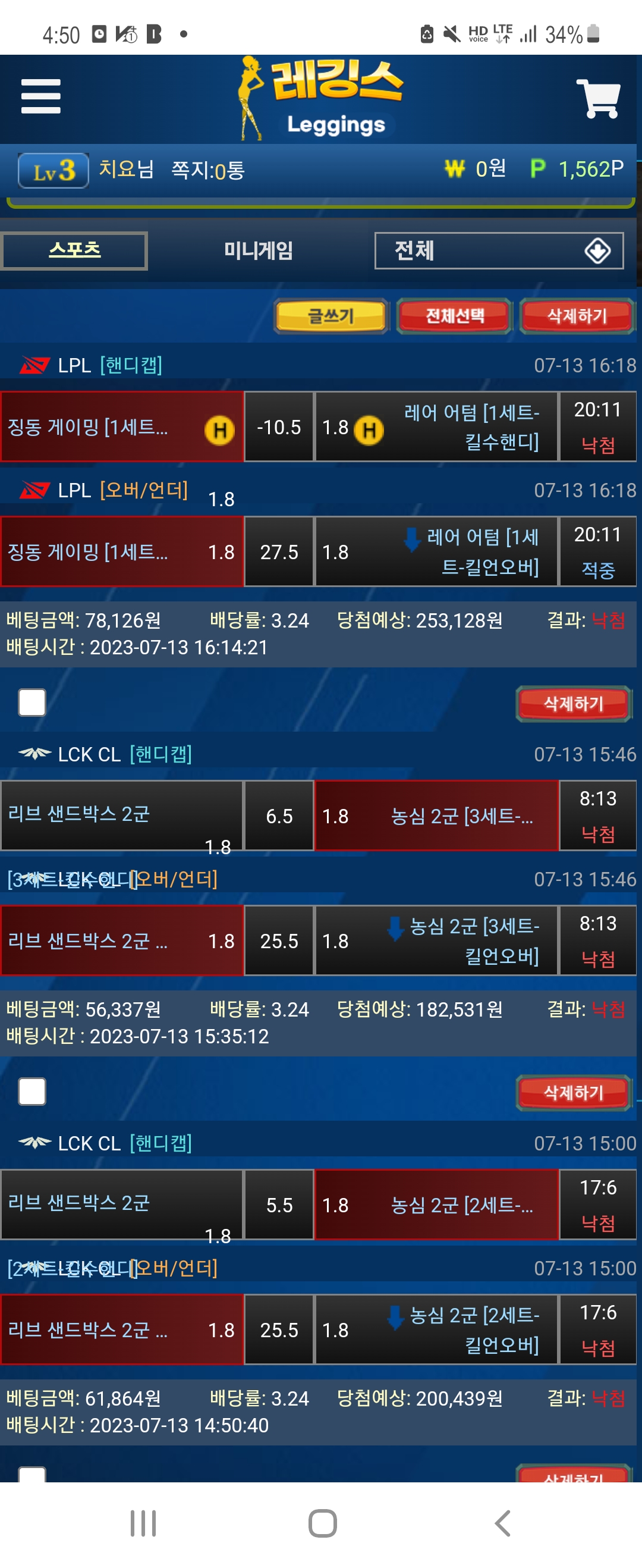
Task: Check the box under the 56,337원 bet
Action: click(32, 1092)
